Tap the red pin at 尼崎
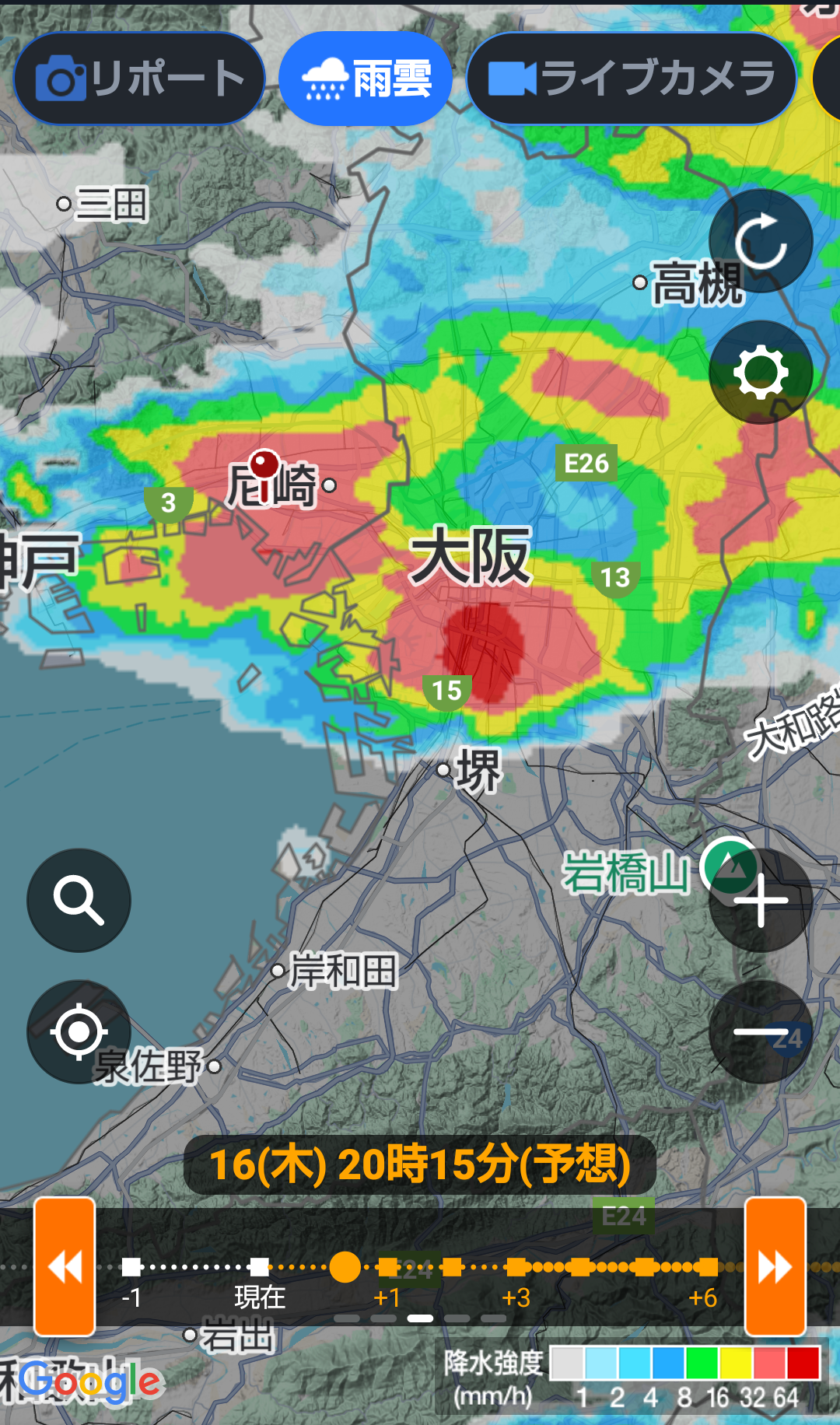 point(264,465)
